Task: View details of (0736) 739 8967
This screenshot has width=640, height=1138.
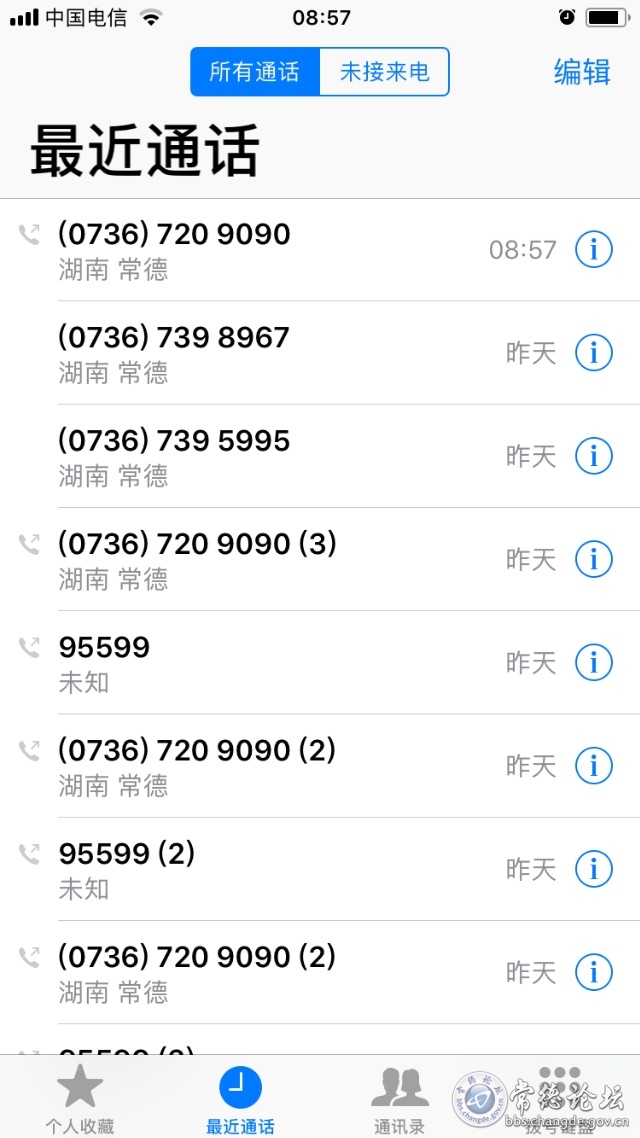Action: (594, 352)
